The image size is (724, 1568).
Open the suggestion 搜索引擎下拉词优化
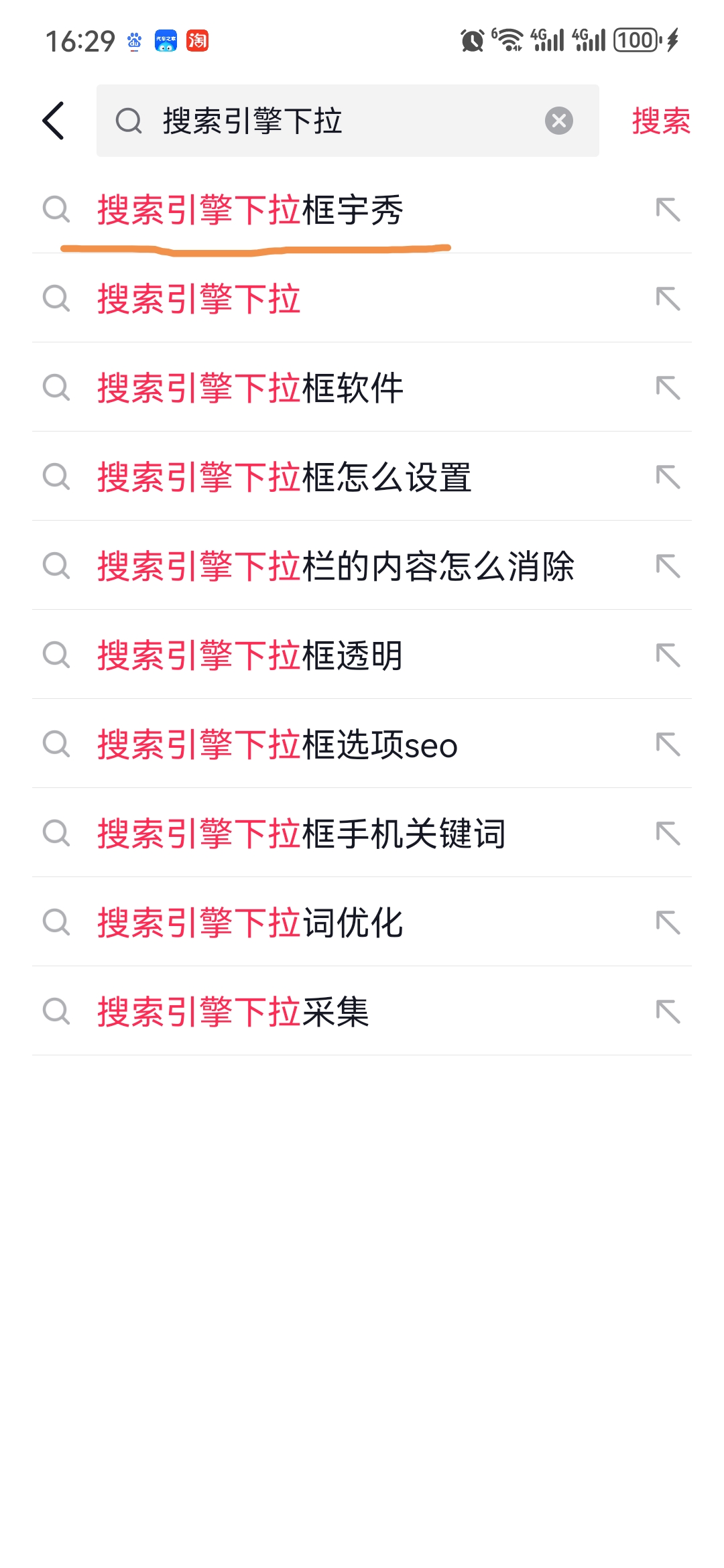362,922
